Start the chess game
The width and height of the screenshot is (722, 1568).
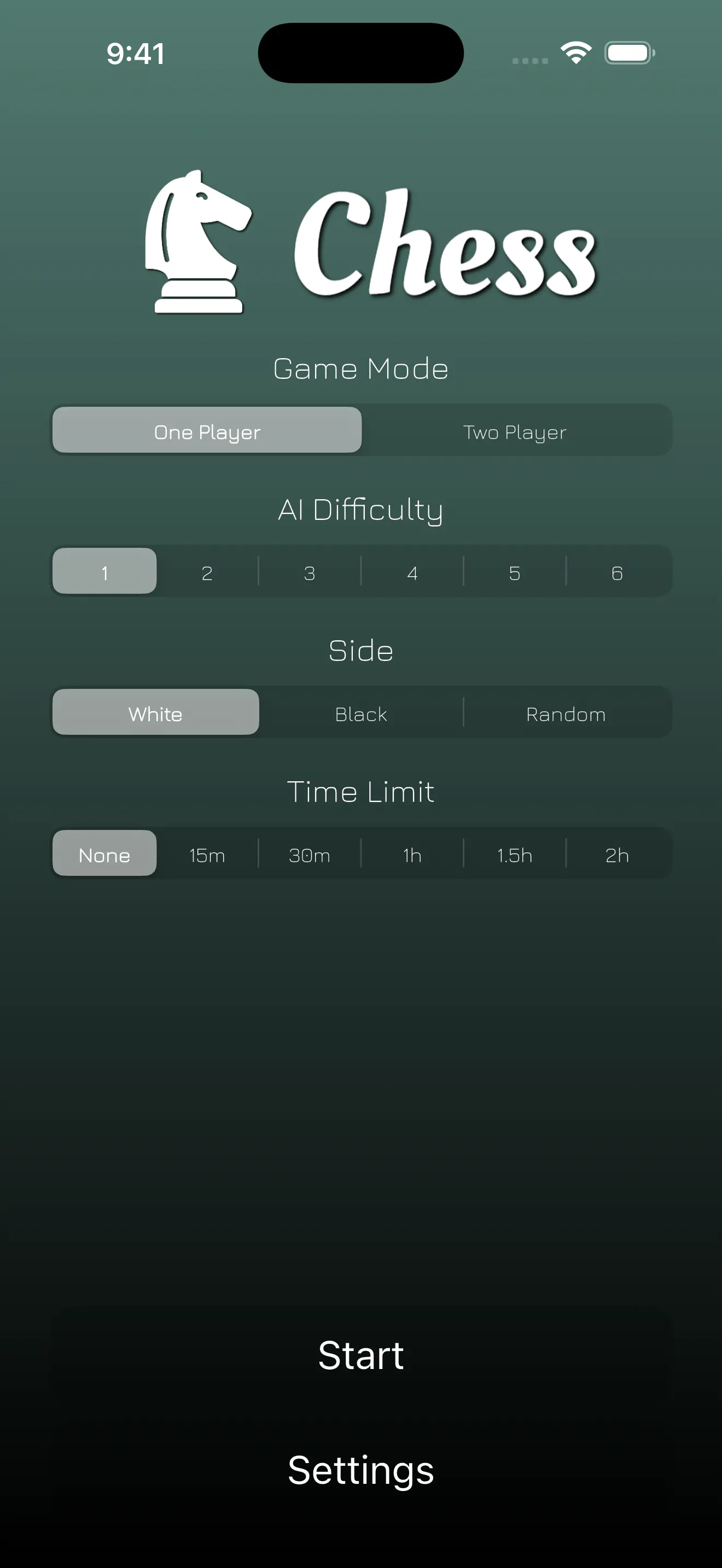pos(361,1355)
